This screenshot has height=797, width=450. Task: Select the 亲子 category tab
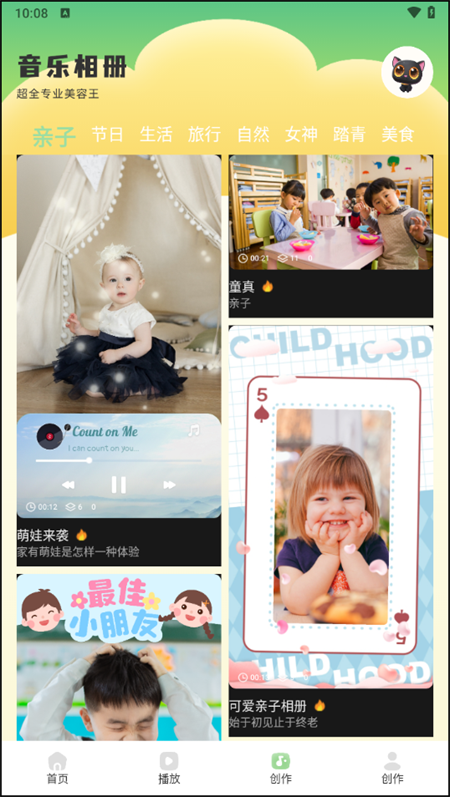pyautogui.click(x=54, y=137)
